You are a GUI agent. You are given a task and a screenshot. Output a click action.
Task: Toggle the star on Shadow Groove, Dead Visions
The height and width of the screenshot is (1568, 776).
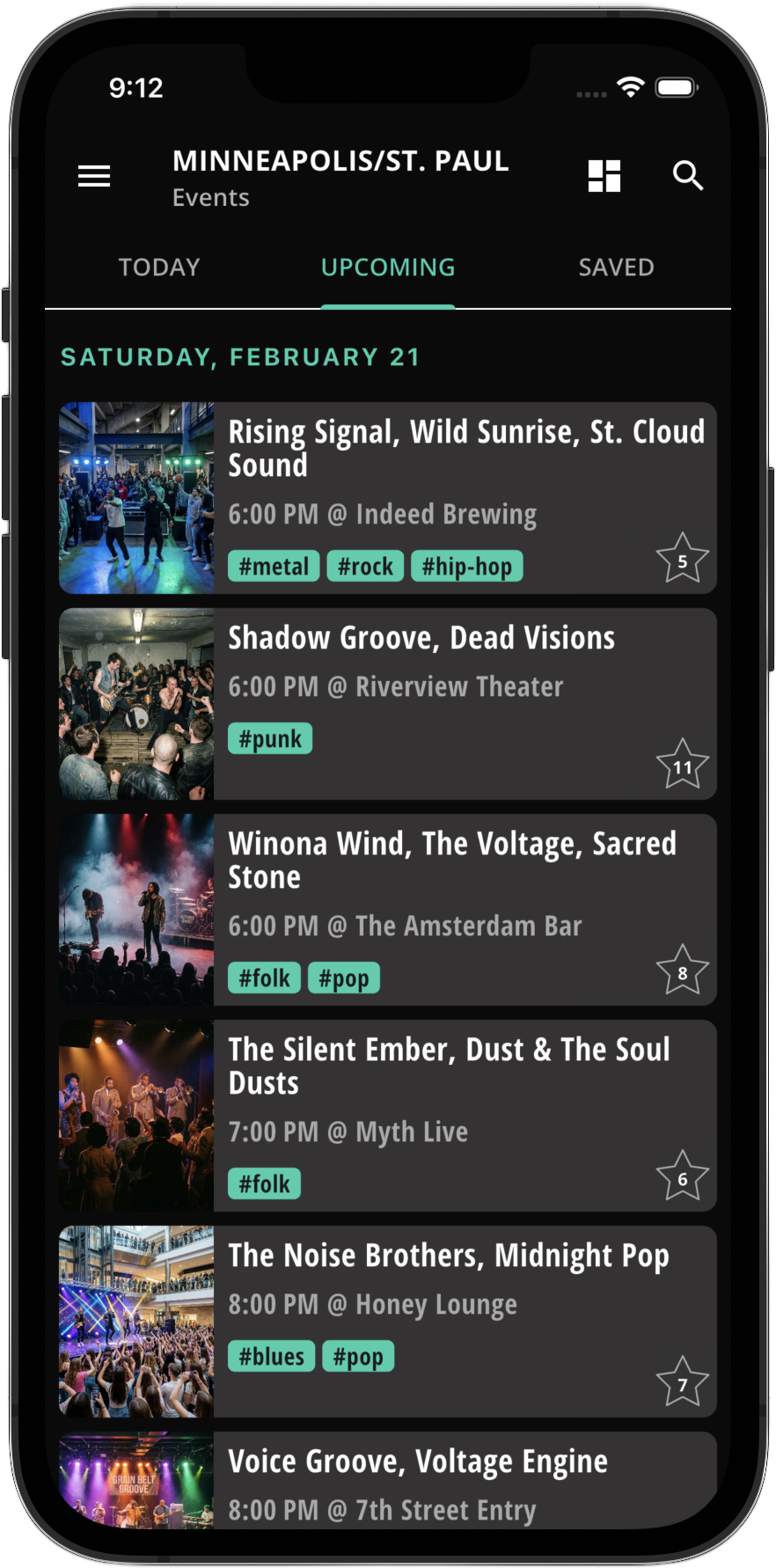click(x=684, y=765)
